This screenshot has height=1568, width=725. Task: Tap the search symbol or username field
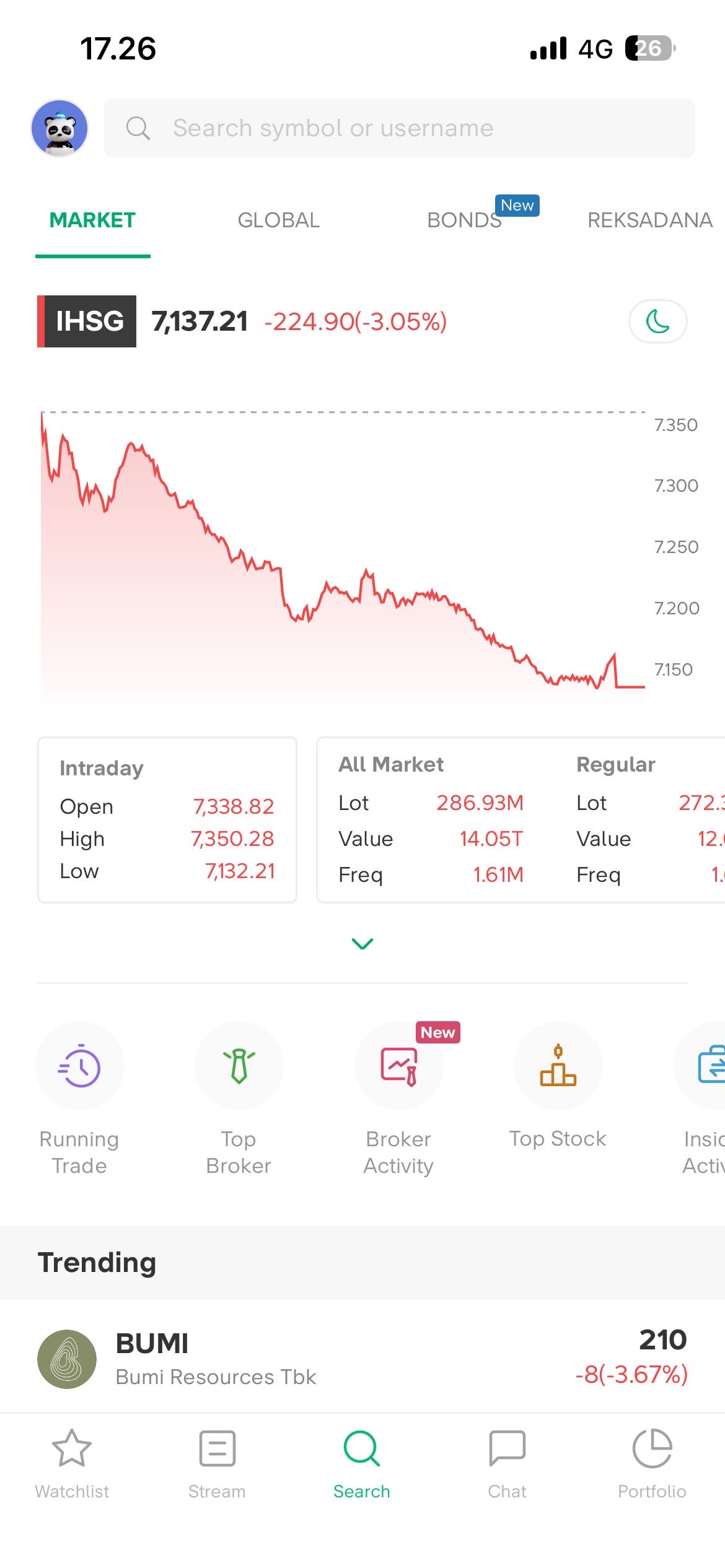click(399, 128)
